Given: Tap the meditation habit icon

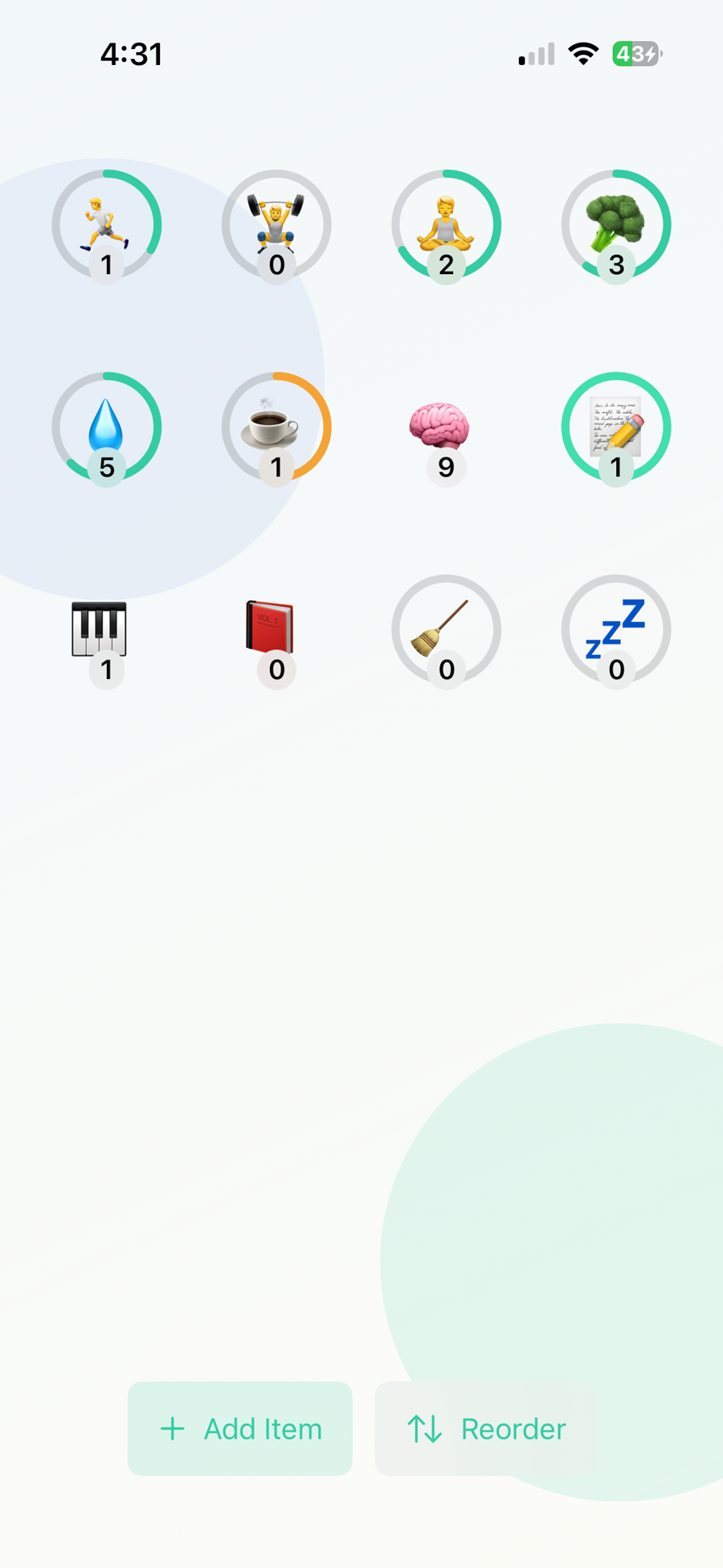Looking at the screenshot, I should [447, 226].
